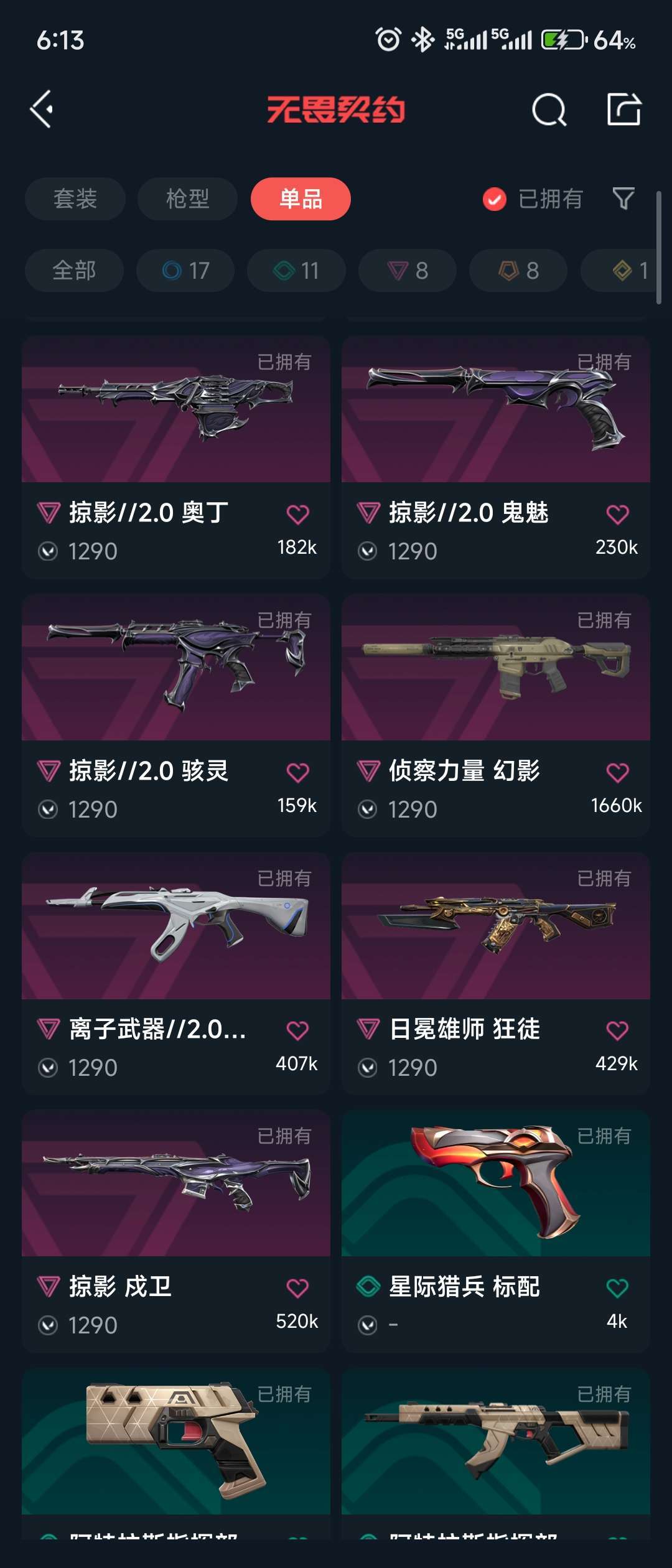Viewport: 672px width, 1568px height.
Task: Open the funnel filter options
Action: (623, 198)
